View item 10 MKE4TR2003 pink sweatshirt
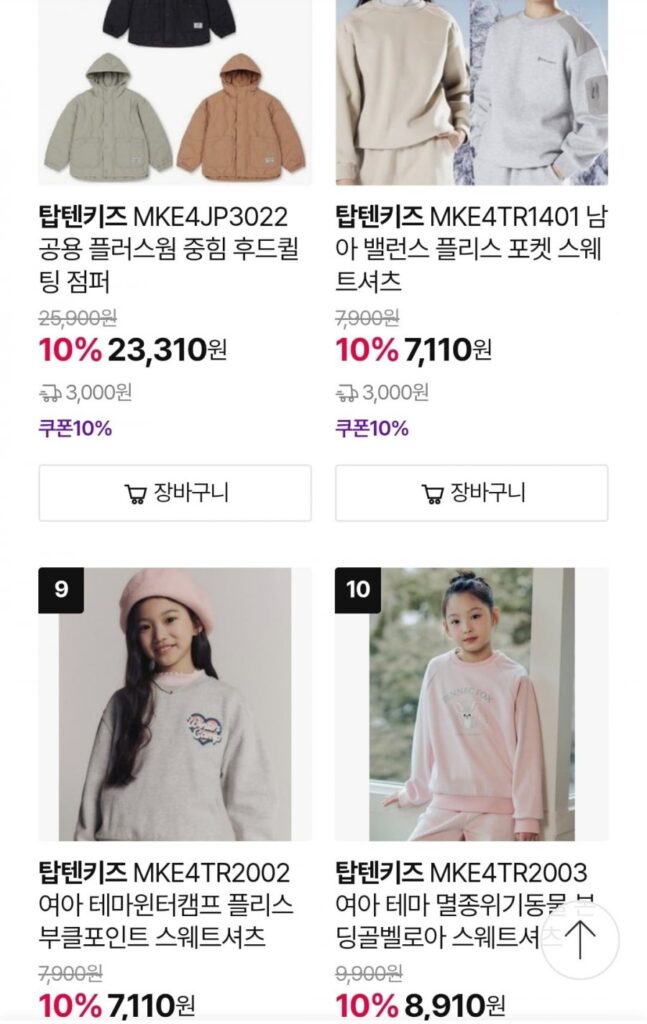Screen dimensions: 647x1024 point(471,704)
